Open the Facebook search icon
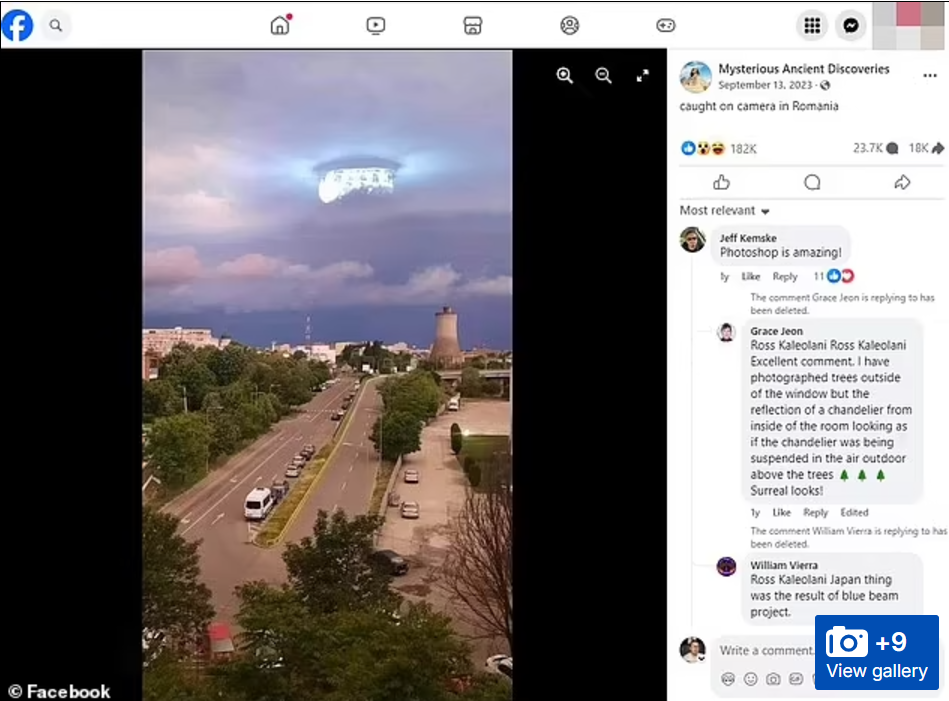 pos(56,26)
